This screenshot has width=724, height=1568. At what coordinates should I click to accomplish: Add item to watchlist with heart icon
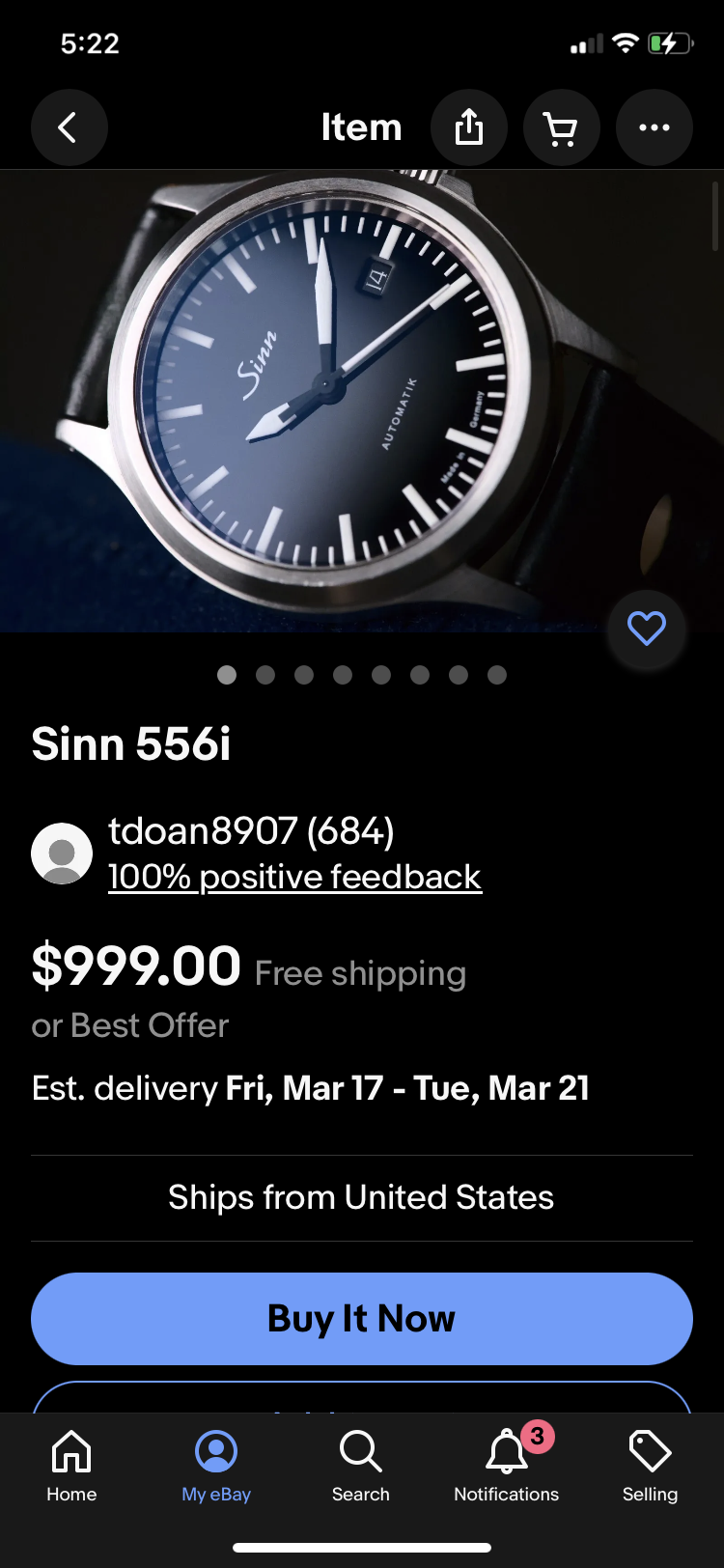646,629
